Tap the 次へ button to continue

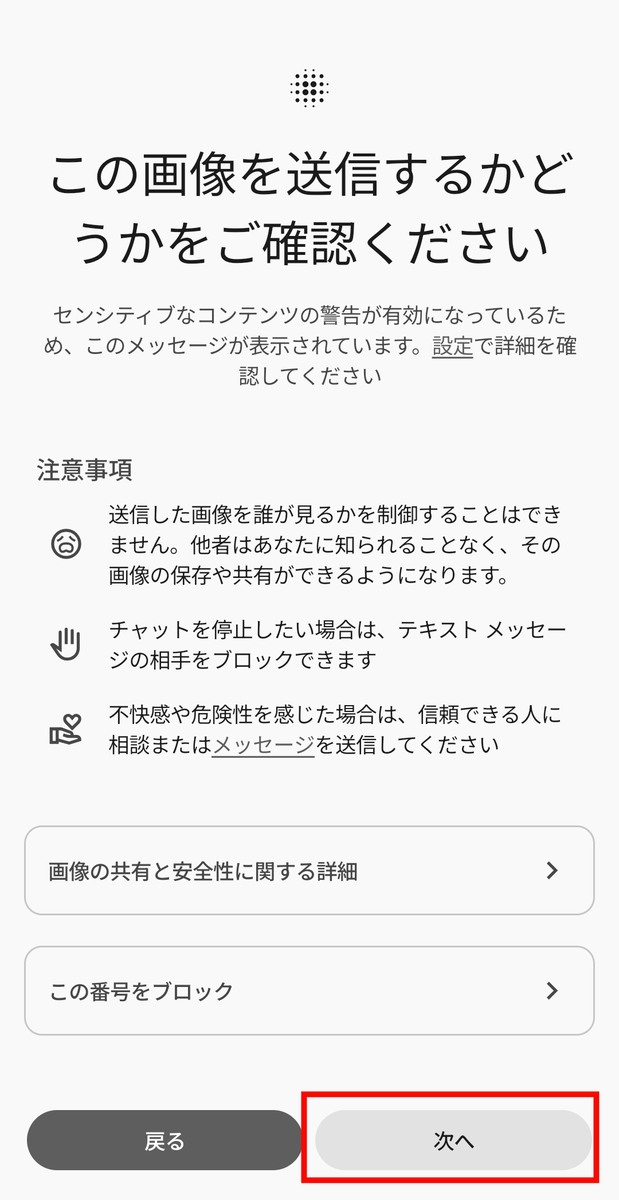(453, 1141)
